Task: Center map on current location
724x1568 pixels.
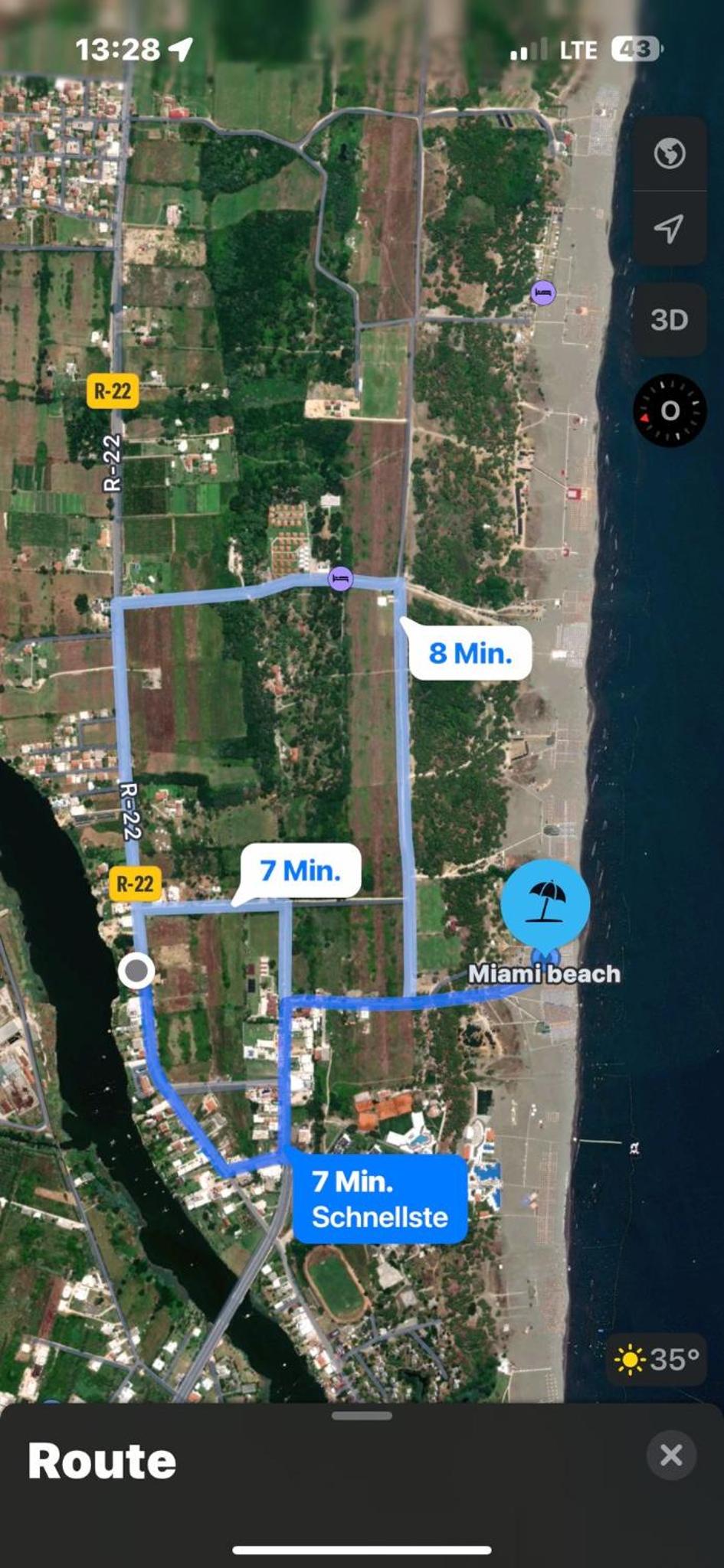Action: (x=669, y=228)
